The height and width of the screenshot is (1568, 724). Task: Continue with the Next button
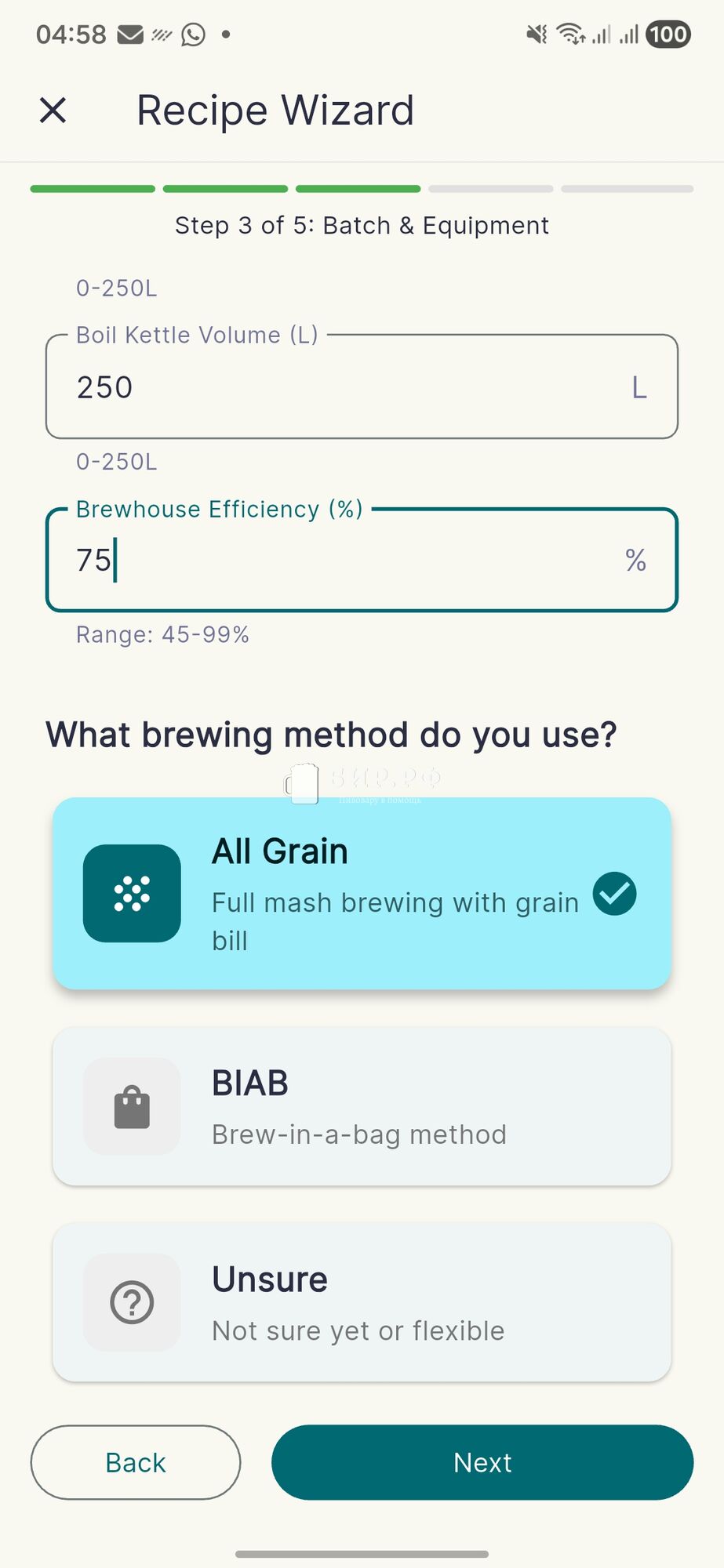point(482,1462)
